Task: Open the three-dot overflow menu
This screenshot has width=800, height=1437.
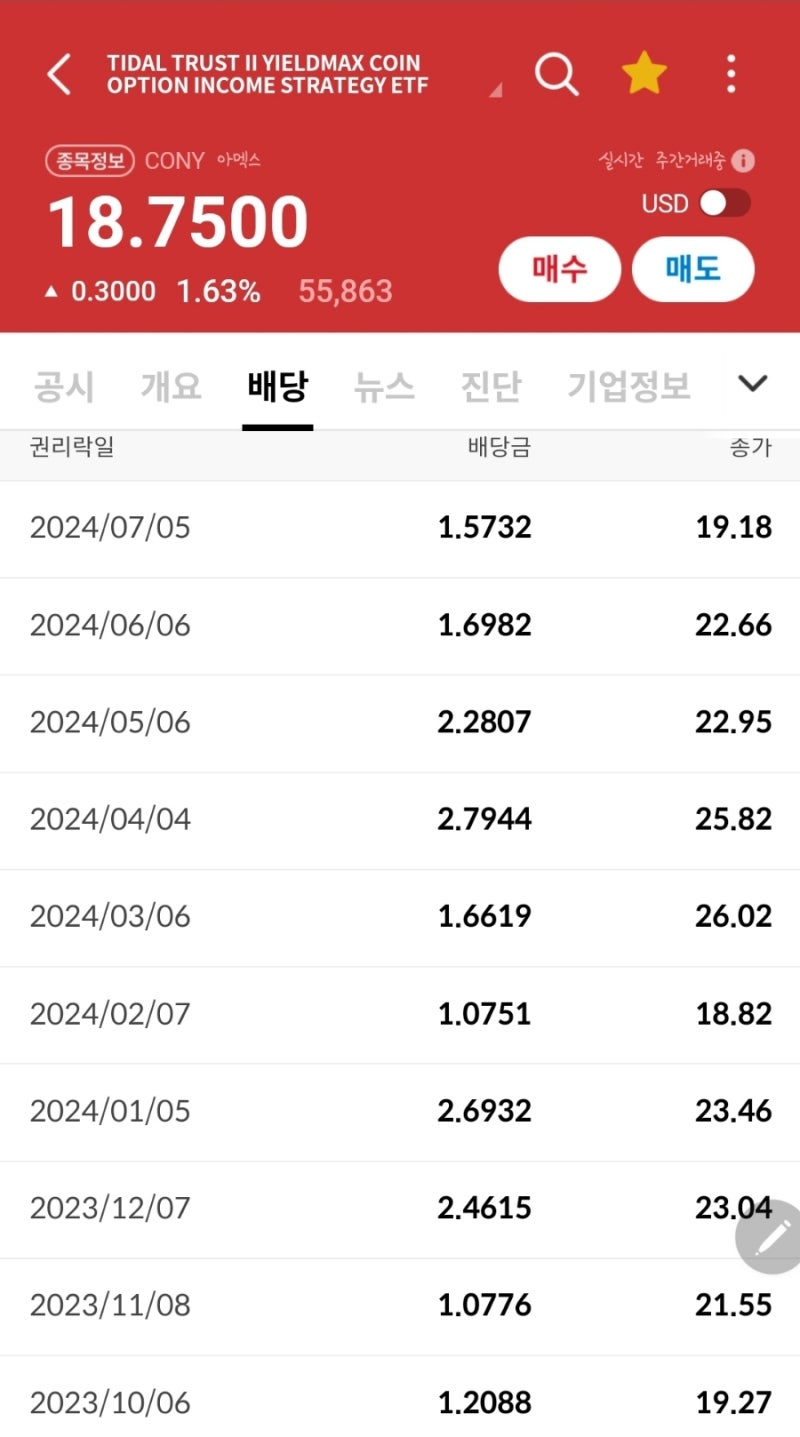Action: coord(731,73)
